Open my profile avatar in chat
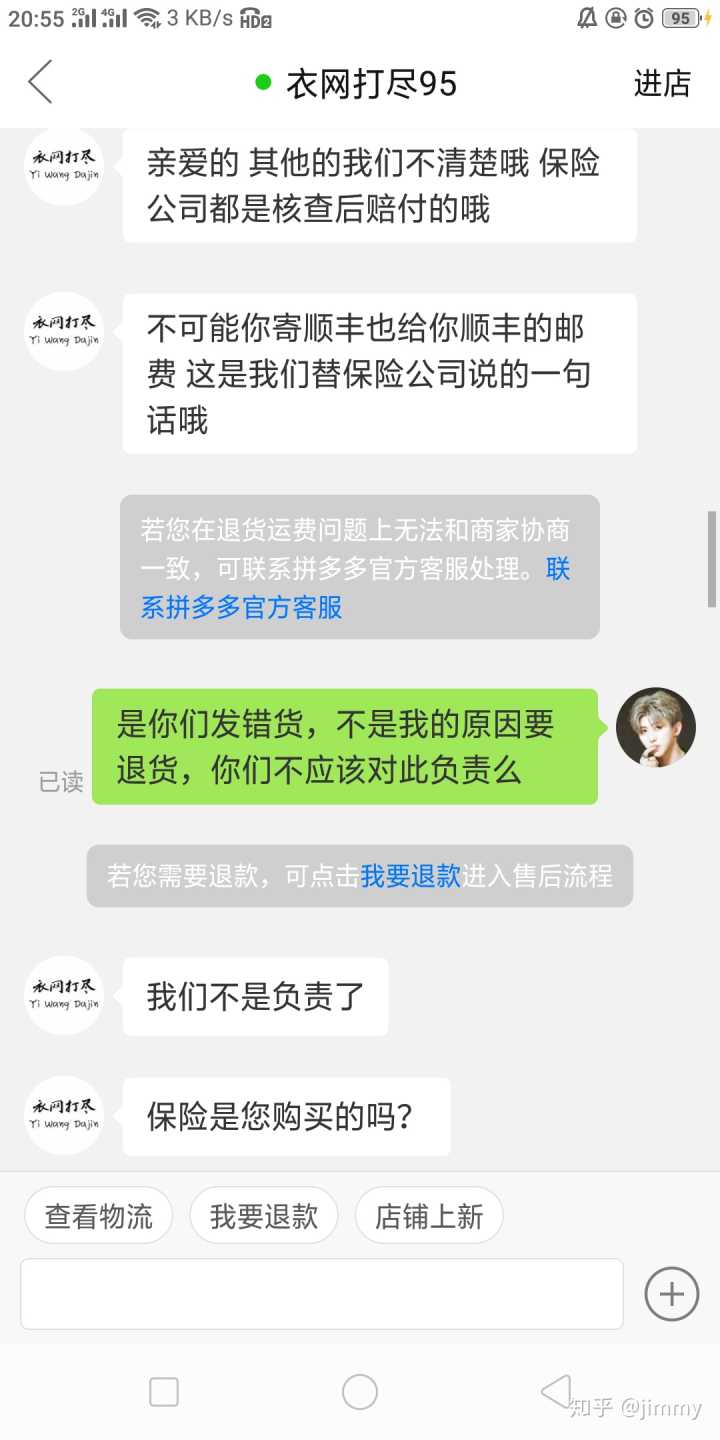Screen dimensions: 720x1440 pos(655,727)
